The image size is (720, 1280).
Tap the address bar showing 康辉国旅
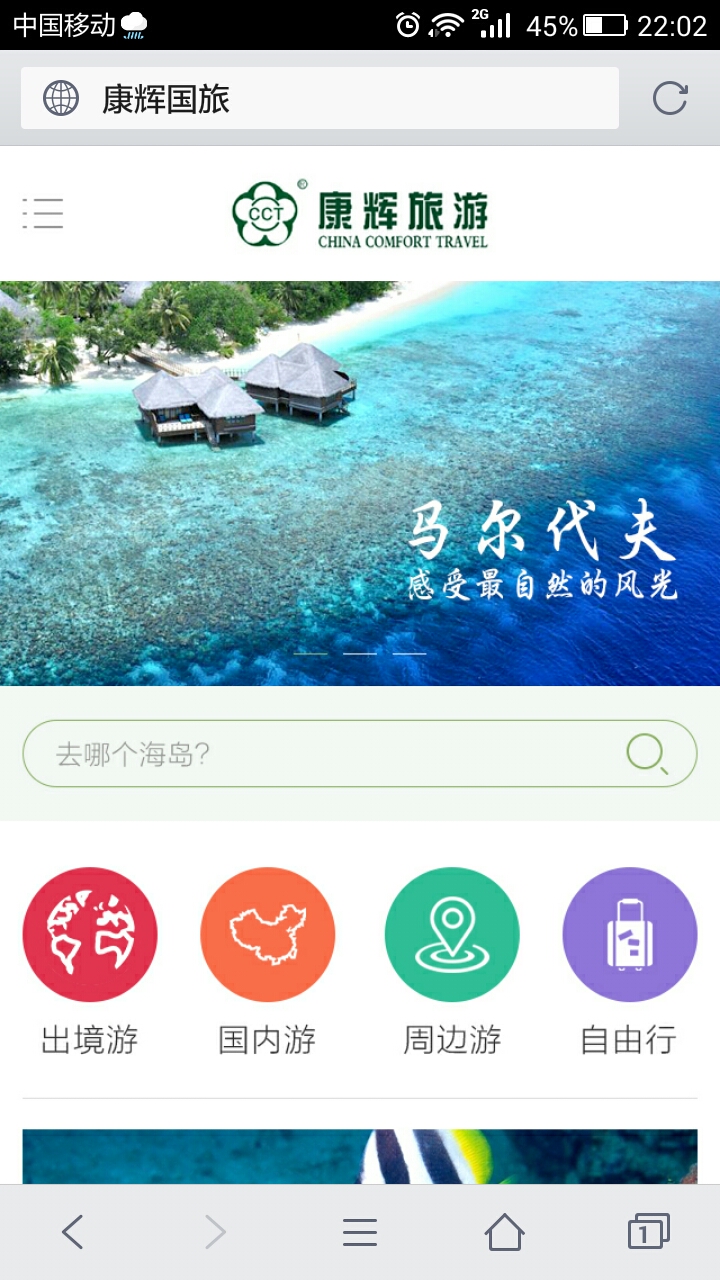coord(320,99)
